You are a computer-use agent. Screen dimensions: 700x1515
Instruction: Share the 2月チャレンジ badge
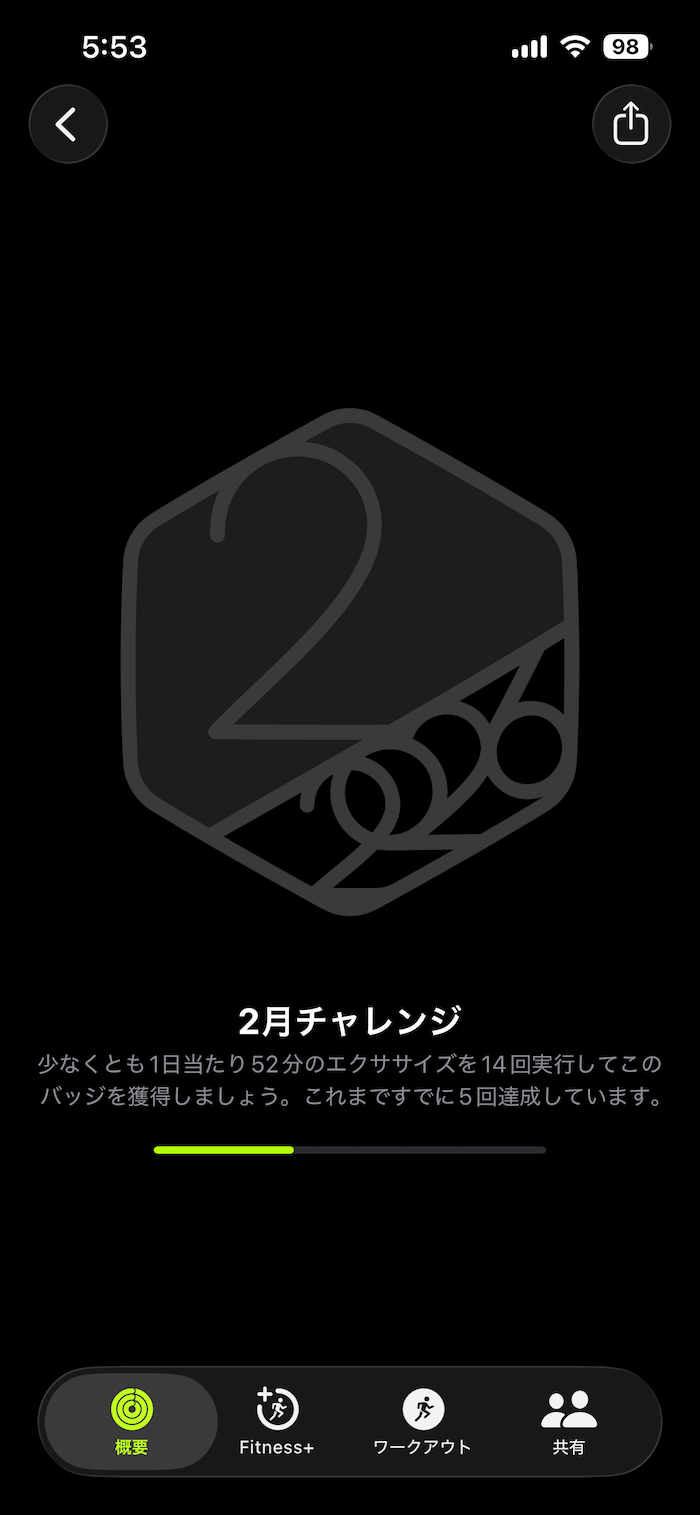(631, 124)
